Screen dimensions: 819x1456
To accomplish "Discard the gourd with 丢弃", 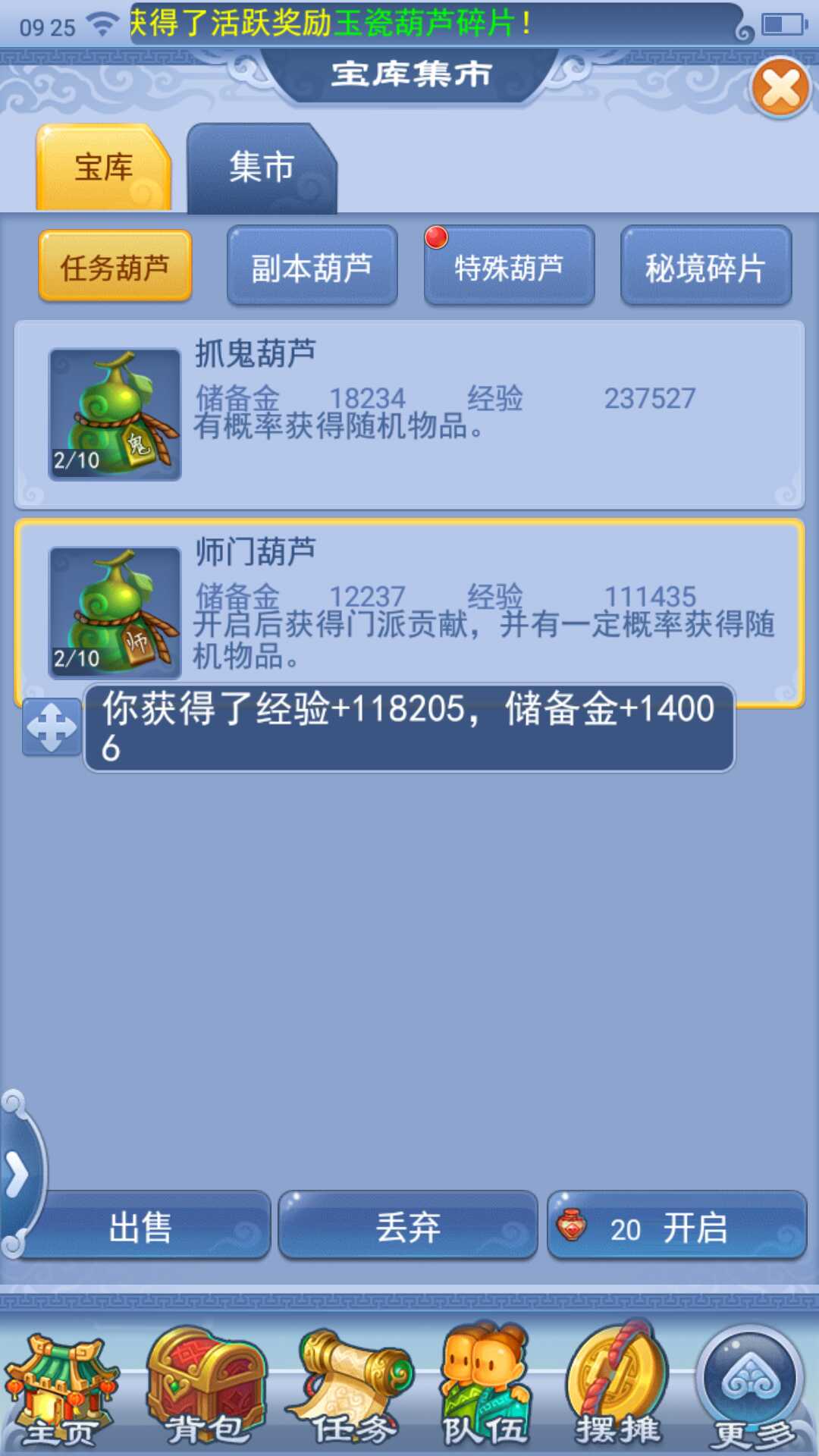I will coord(408,1226).
